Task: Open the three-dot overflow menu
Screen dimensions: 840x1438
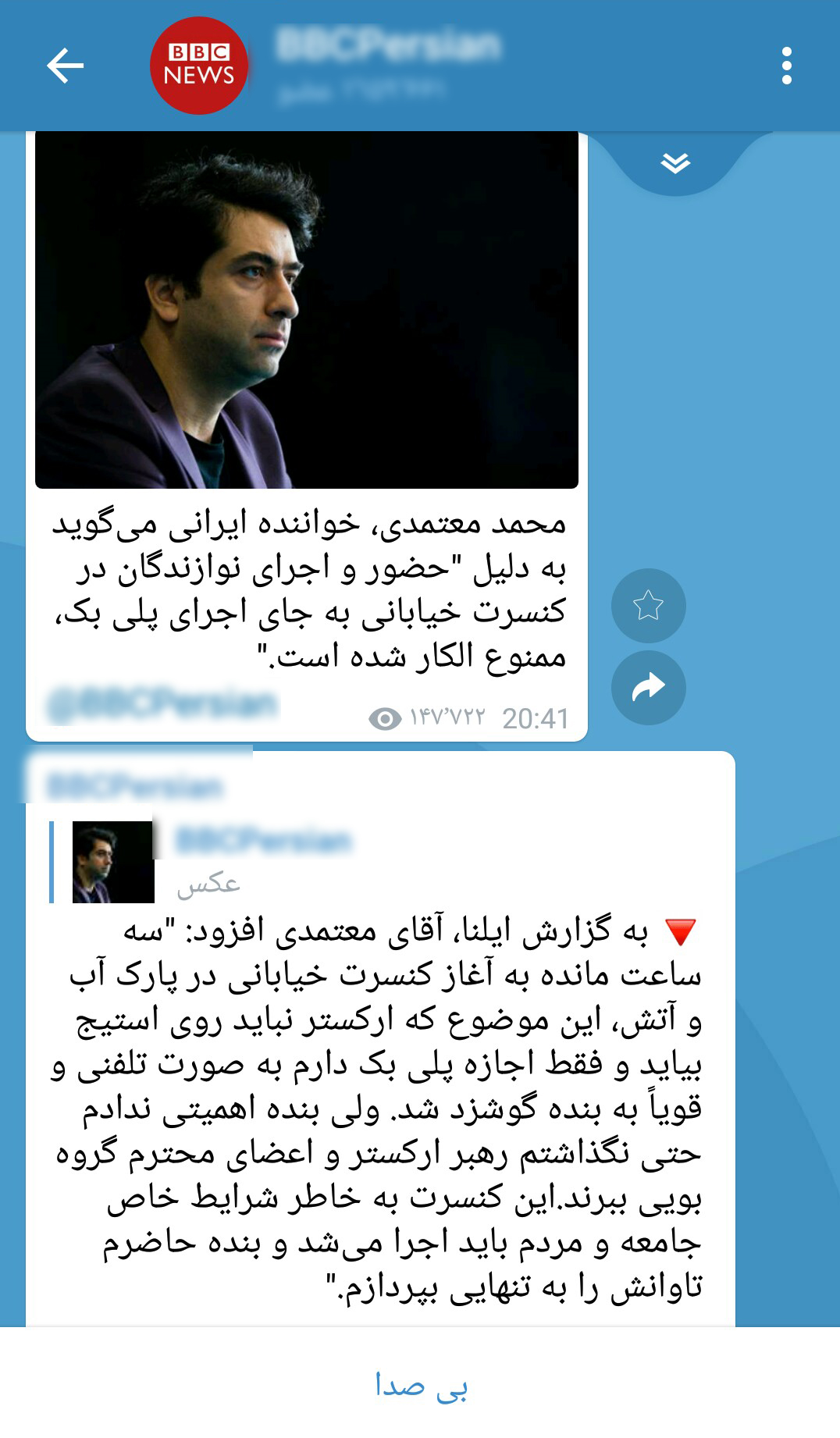Action: [786, 66]
